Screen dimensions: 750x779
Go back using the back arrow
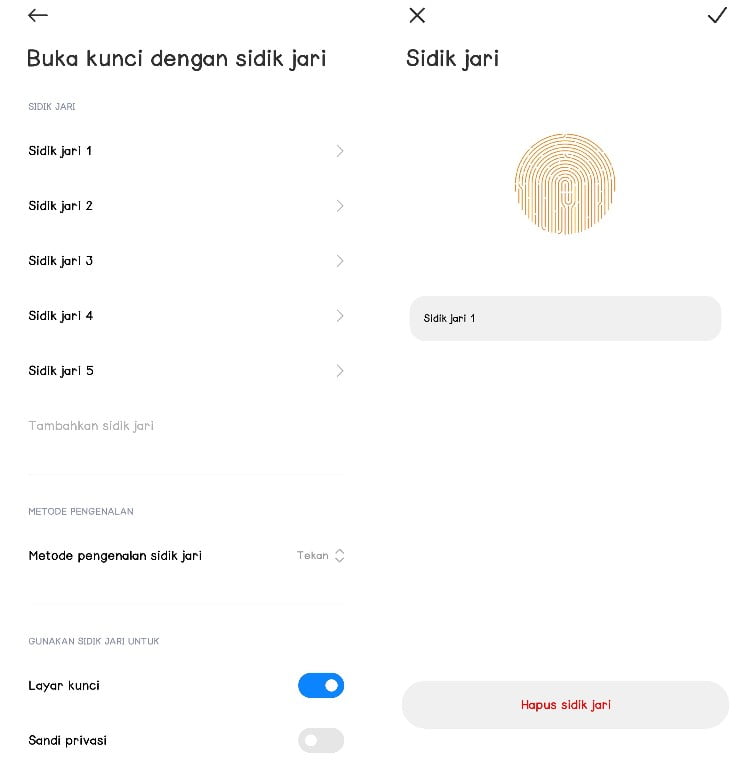tap(37, 15)
